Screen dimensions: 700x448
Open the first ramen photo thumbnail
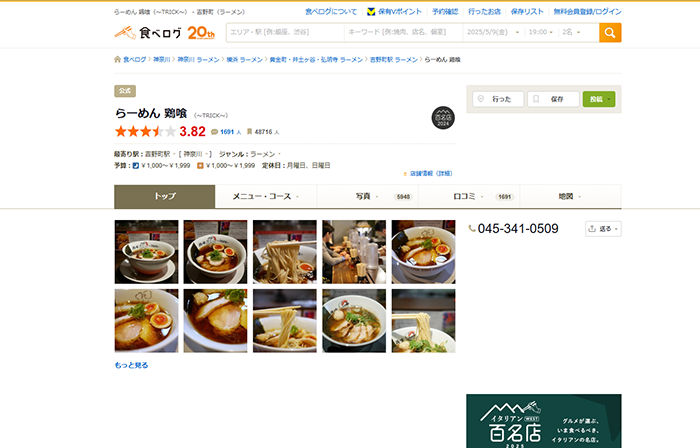point(146,252)
